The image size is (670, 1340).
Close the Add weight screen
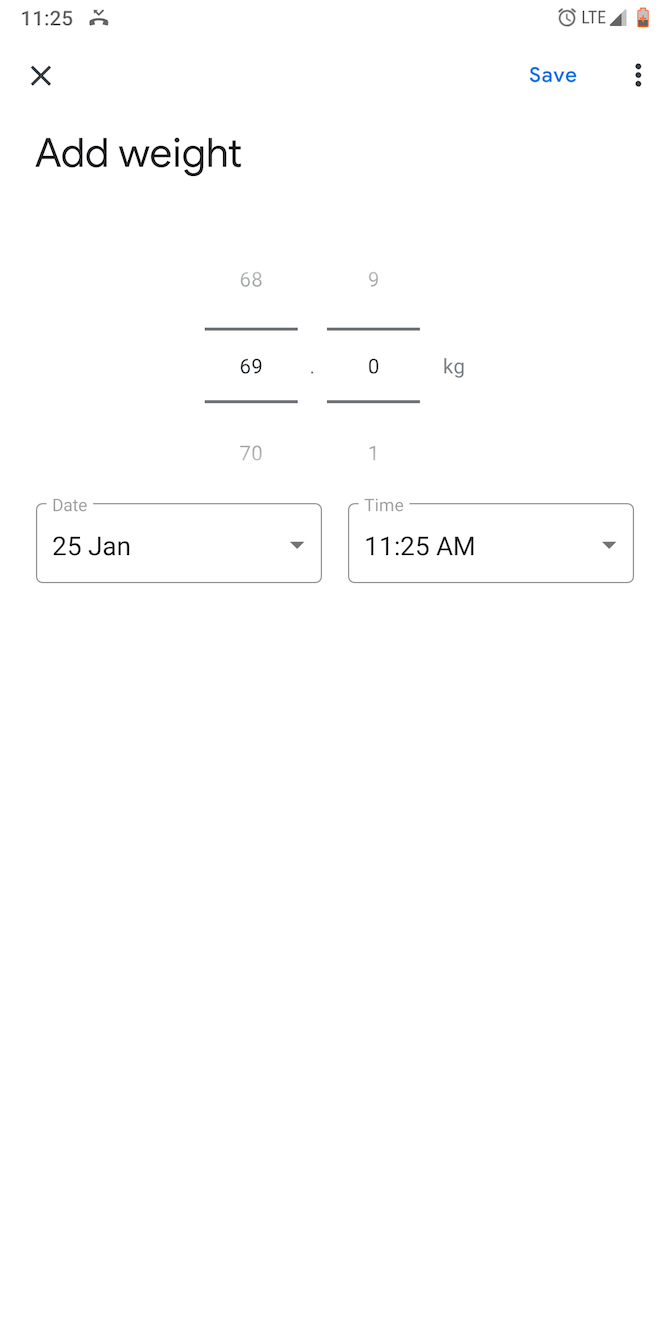(x=41, y=76)
